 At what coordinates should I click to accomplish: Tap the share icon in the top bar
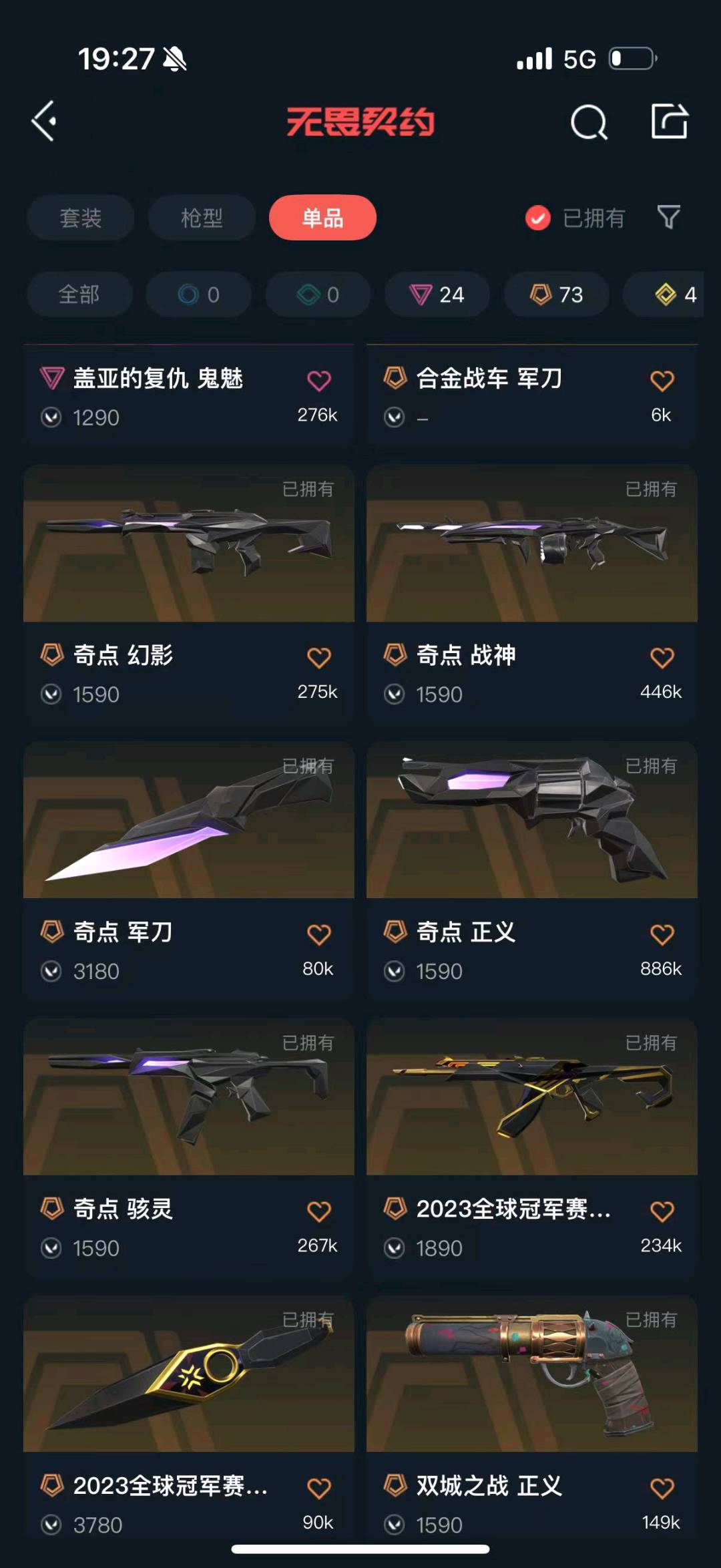pyautogui.click(x=669, y=122)
